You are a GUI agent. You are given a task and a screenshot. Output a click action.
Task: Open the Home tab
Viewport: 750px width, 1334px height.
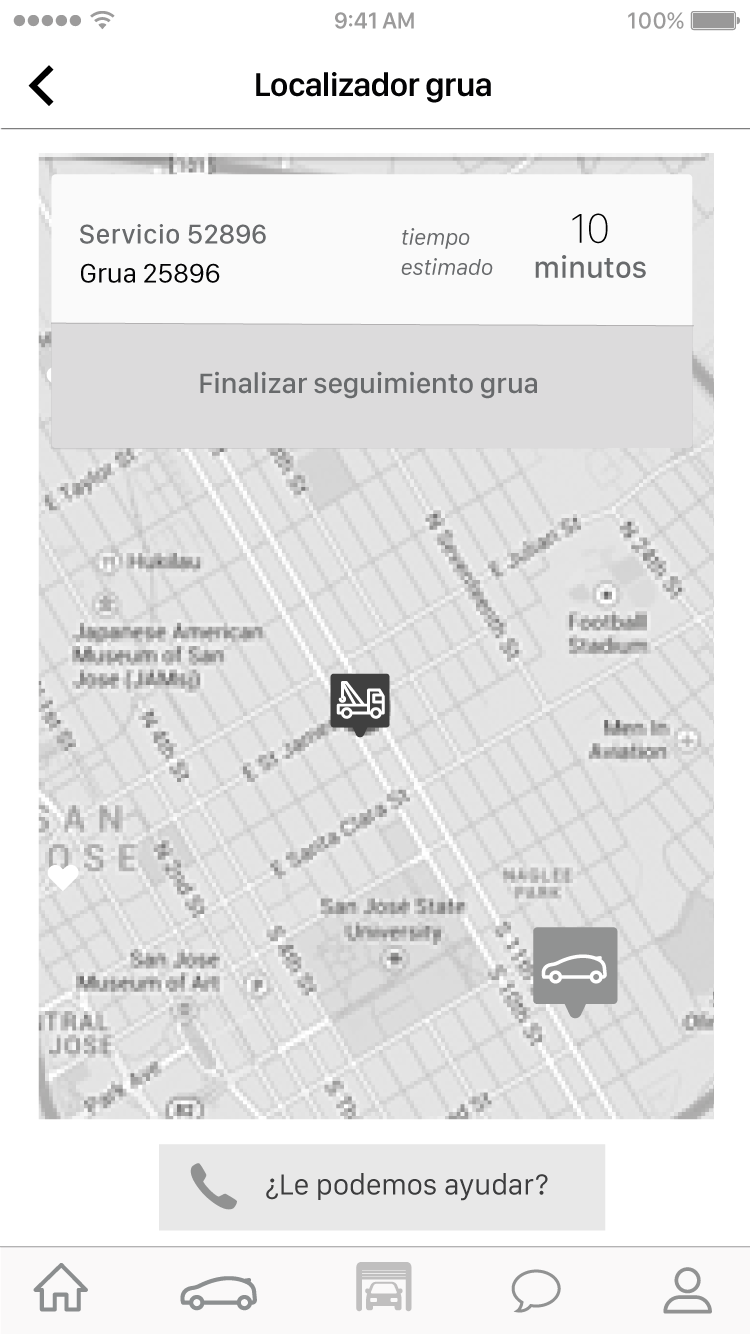tap(61, 1289)
